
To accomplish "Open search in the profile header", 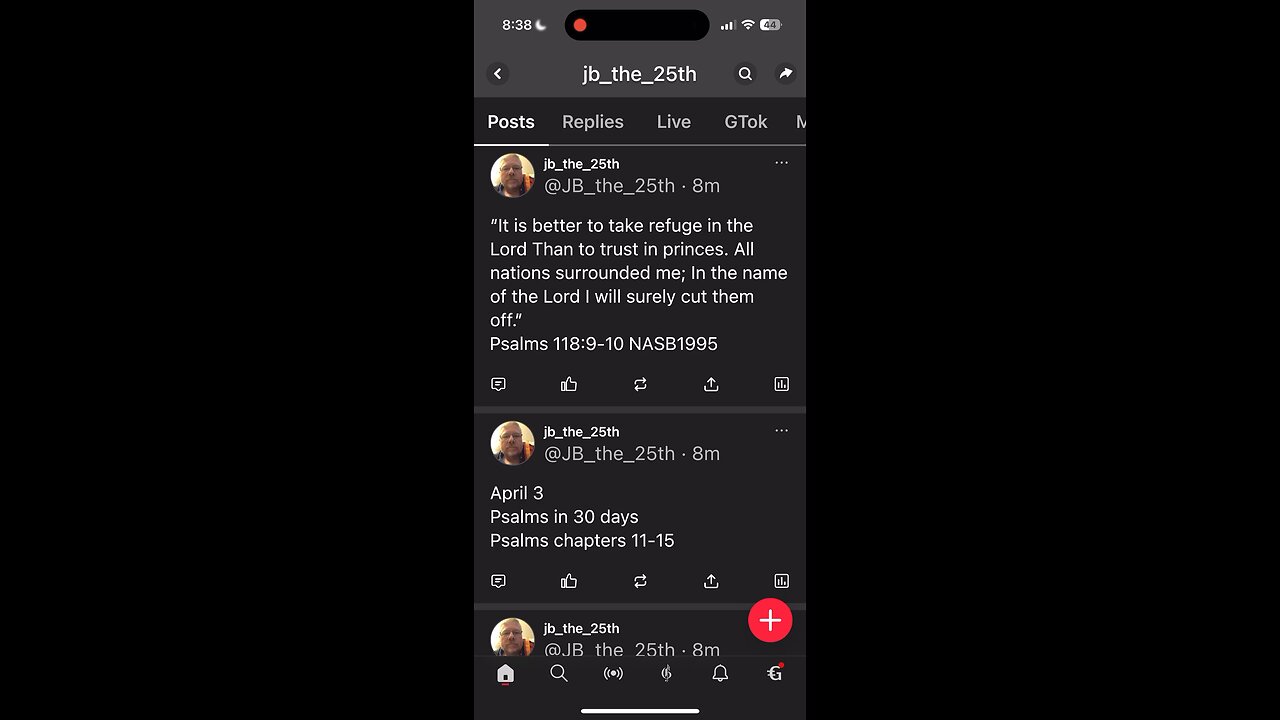I will (x=745, y=74).
